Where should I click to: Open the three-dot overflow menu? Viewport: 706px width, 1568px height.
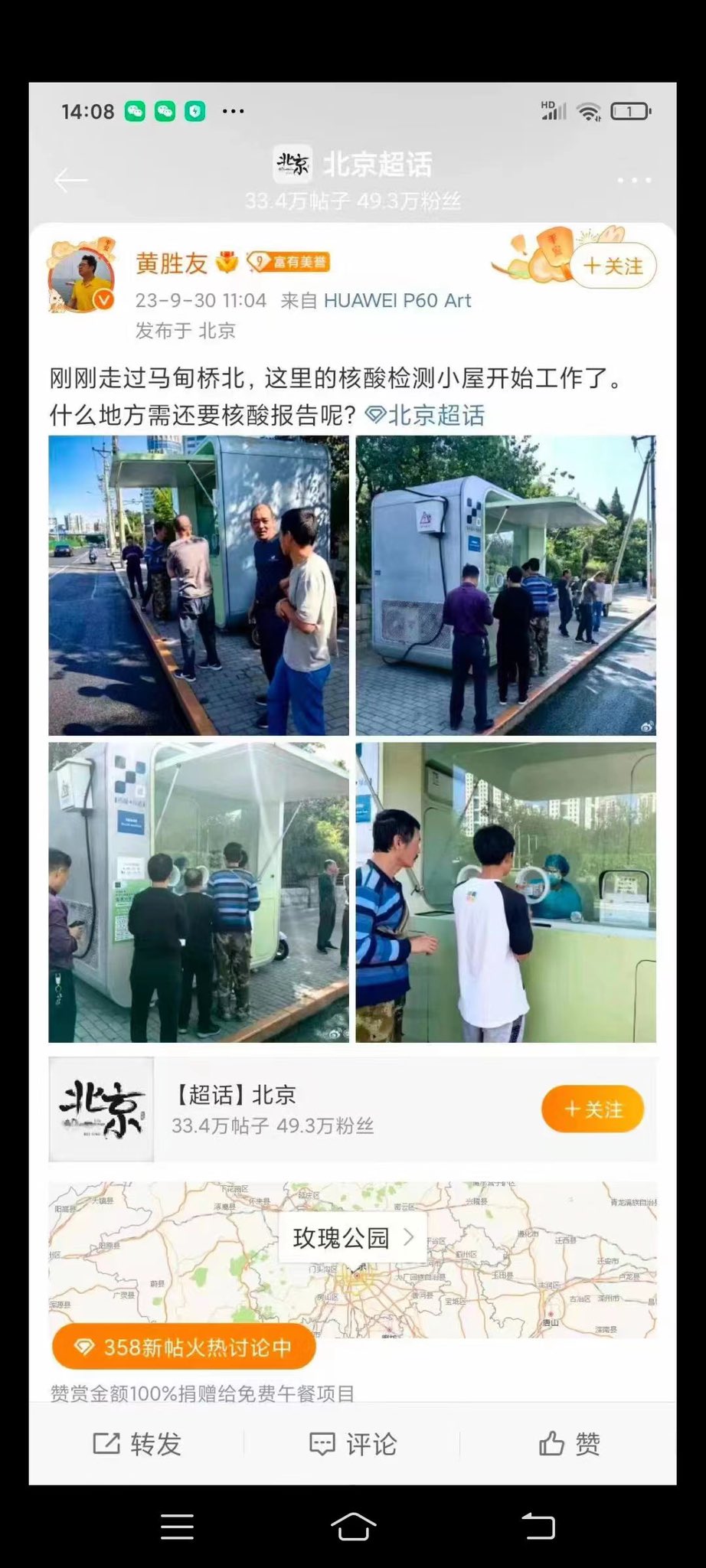click(x=634, y=181)
